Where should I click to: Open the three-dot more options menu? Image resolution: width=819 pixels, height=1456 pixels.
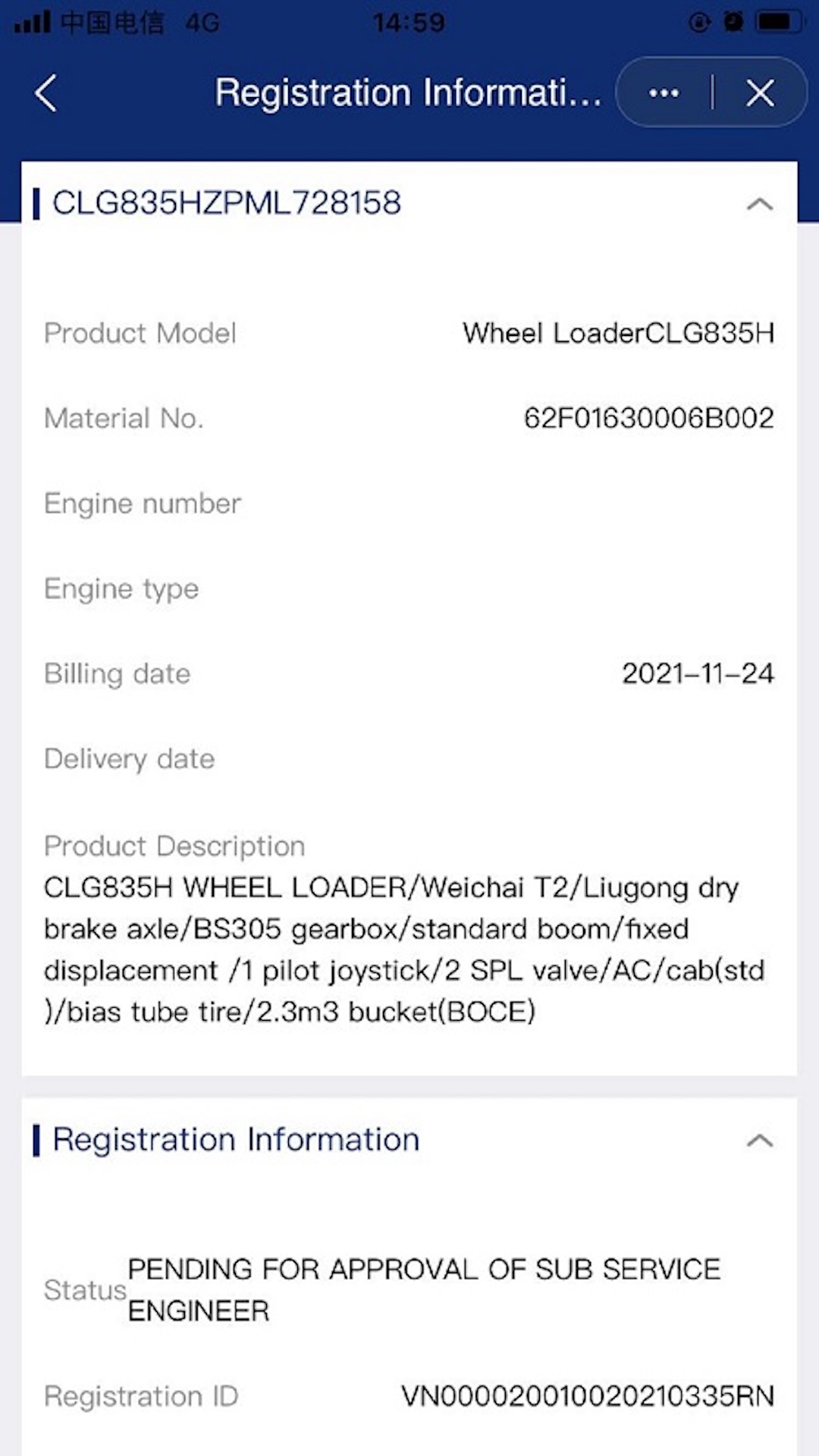click(x=664, y=93)
